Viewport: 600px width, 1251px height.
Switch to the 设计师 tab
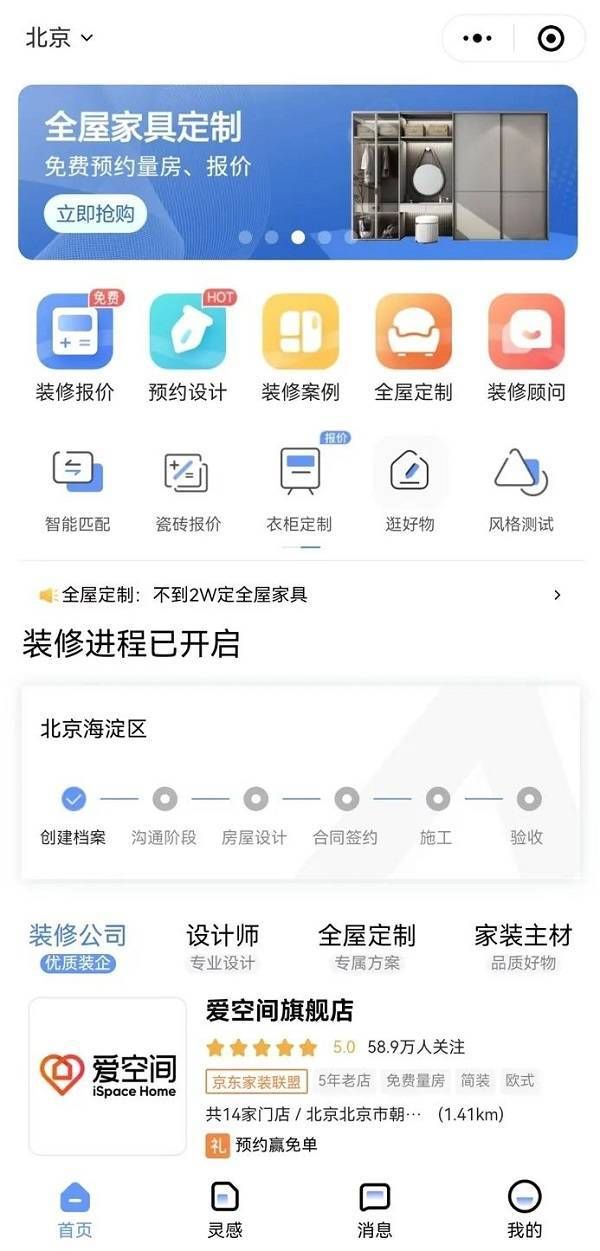(223, 946)
